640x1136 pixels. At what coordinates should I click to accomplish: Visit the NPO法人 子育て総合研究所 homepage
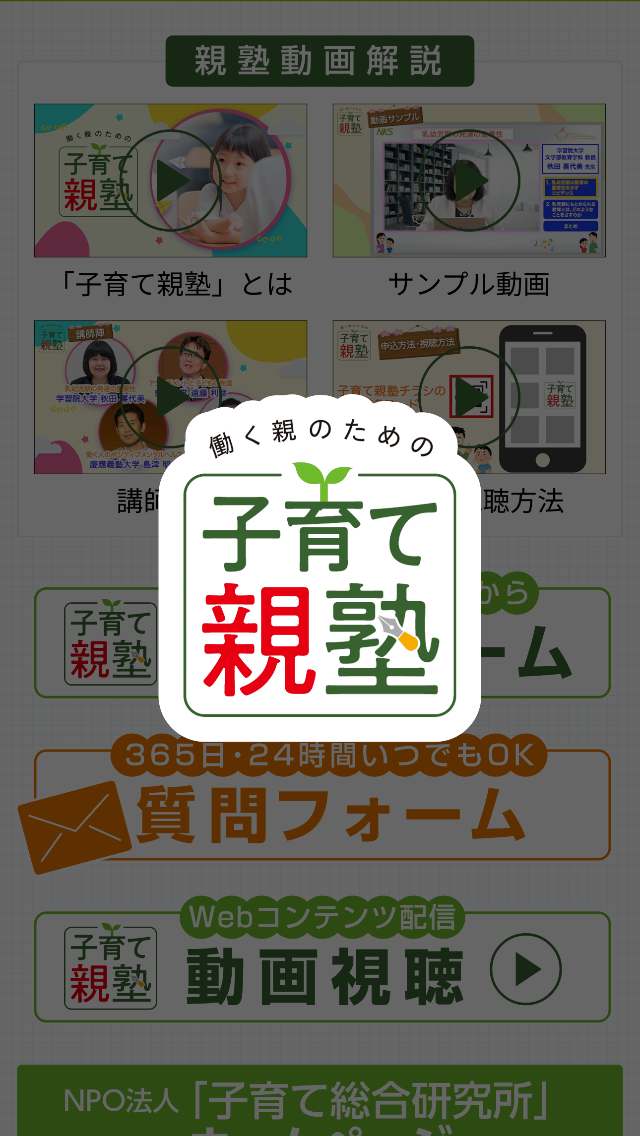coord(320,1100)
